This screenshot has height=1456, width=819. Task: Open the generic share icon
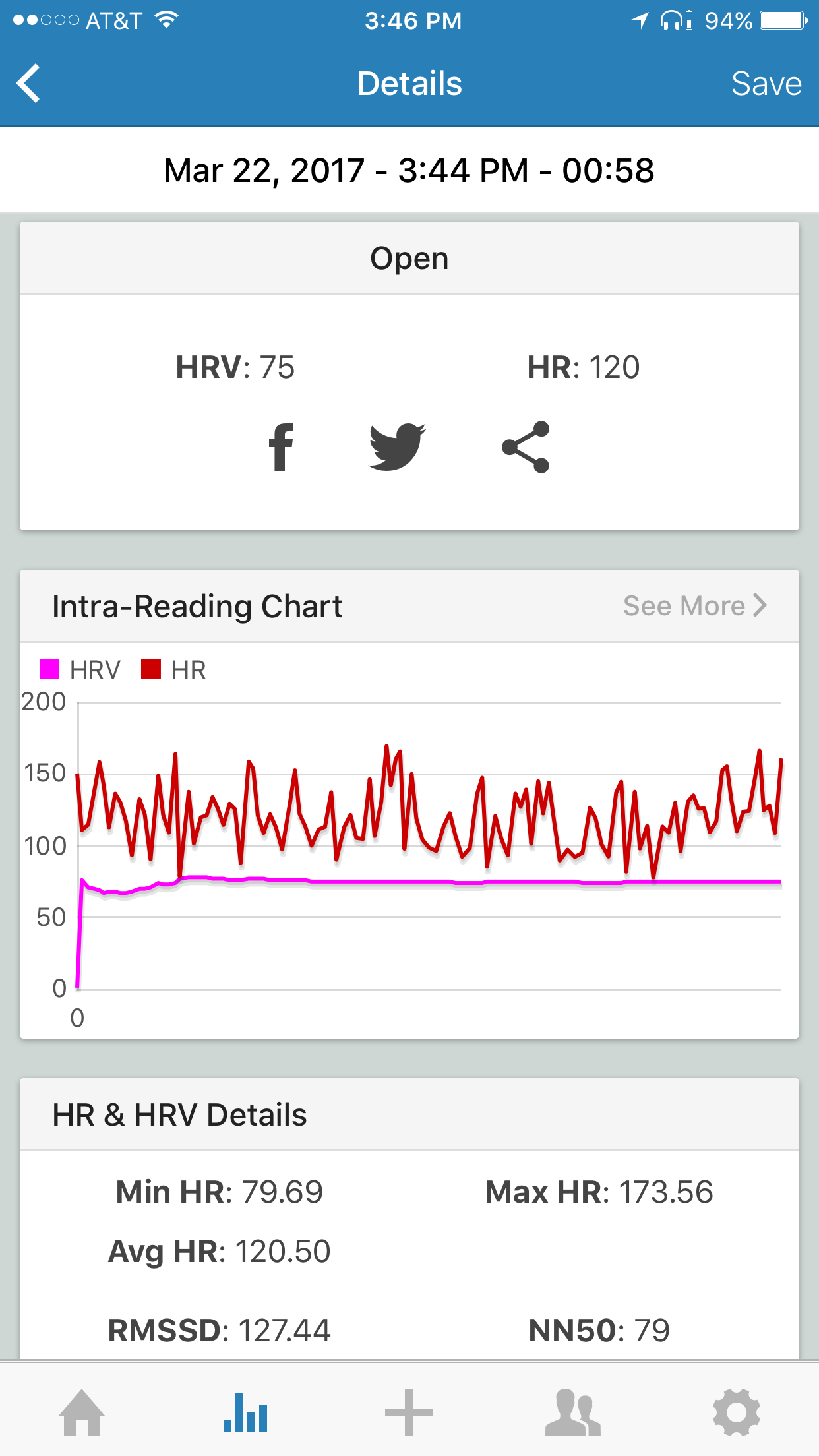pos(526,447)
